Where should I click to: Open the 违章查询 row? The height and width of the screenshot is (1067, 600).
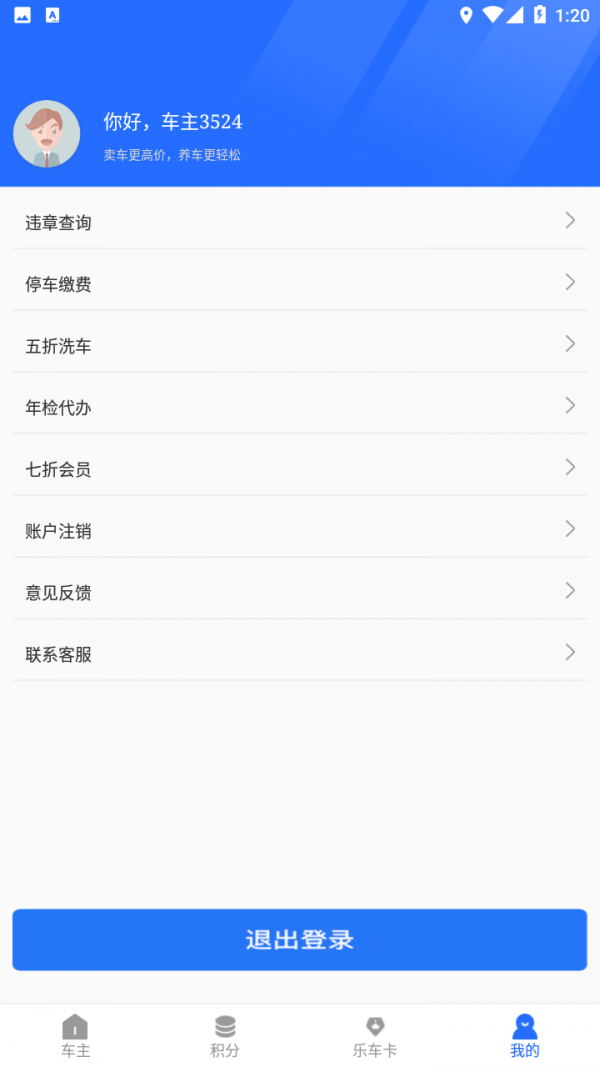coord(300,222)
